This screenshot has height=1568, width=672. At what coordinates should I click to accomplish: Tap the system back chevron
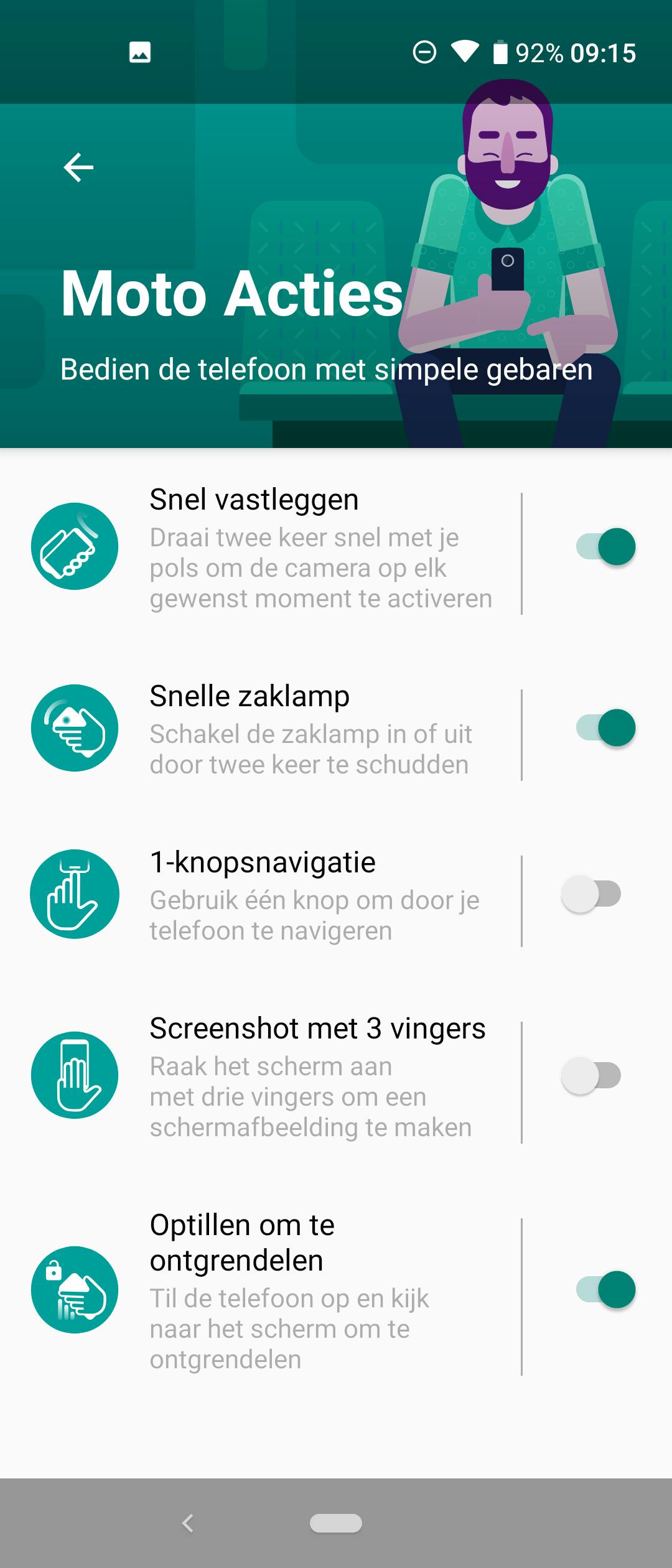[187, 1523]
